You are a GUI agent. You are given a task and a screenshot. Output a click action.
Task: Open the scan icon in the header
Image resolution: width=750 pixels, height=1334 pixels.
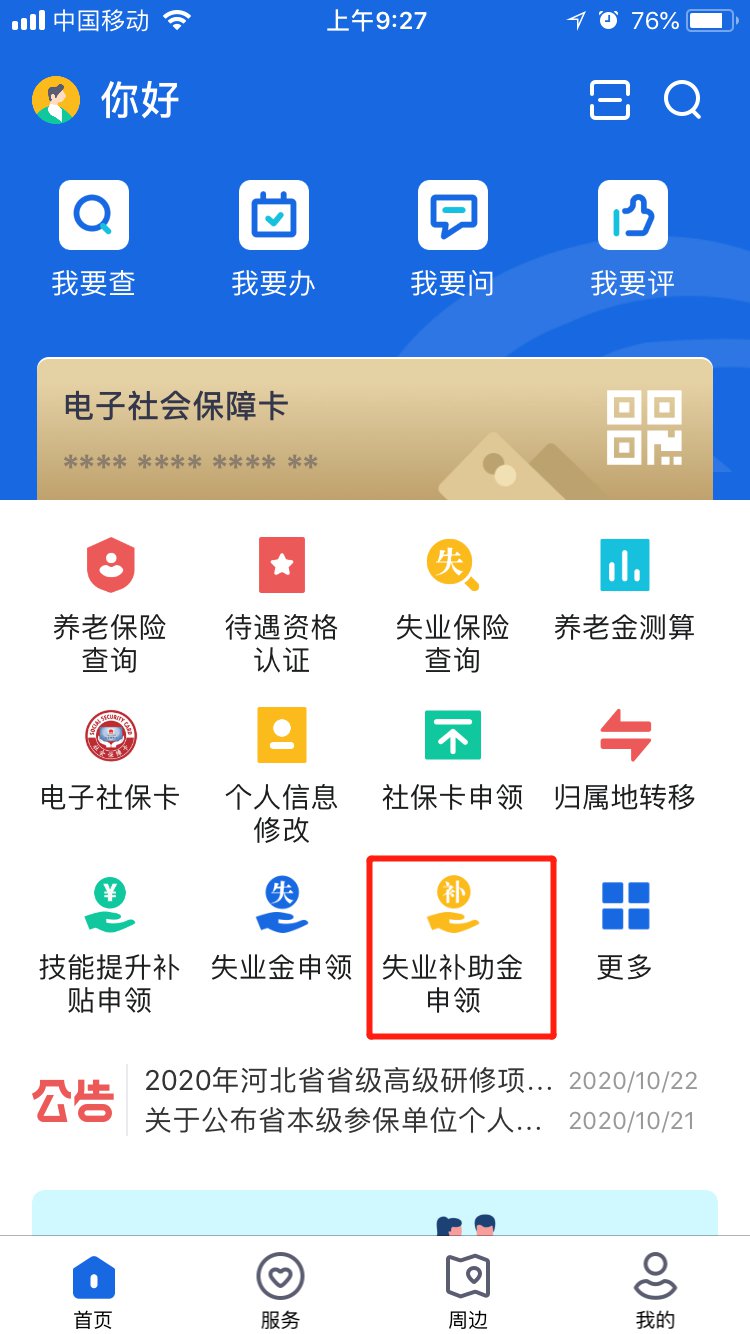pos(609,100)
